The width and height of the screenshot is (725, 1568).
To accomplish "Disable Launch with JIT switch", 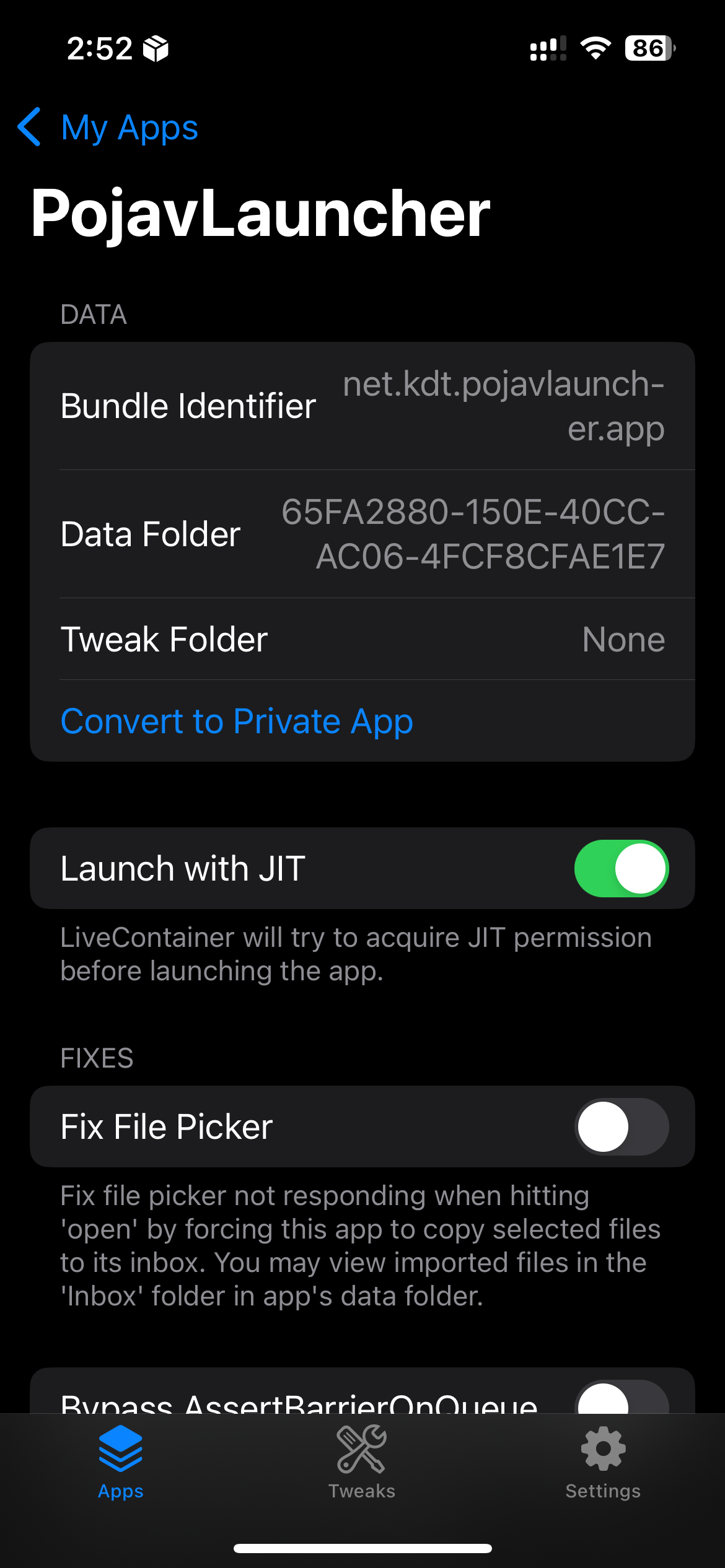I will (x=621, y=868).
